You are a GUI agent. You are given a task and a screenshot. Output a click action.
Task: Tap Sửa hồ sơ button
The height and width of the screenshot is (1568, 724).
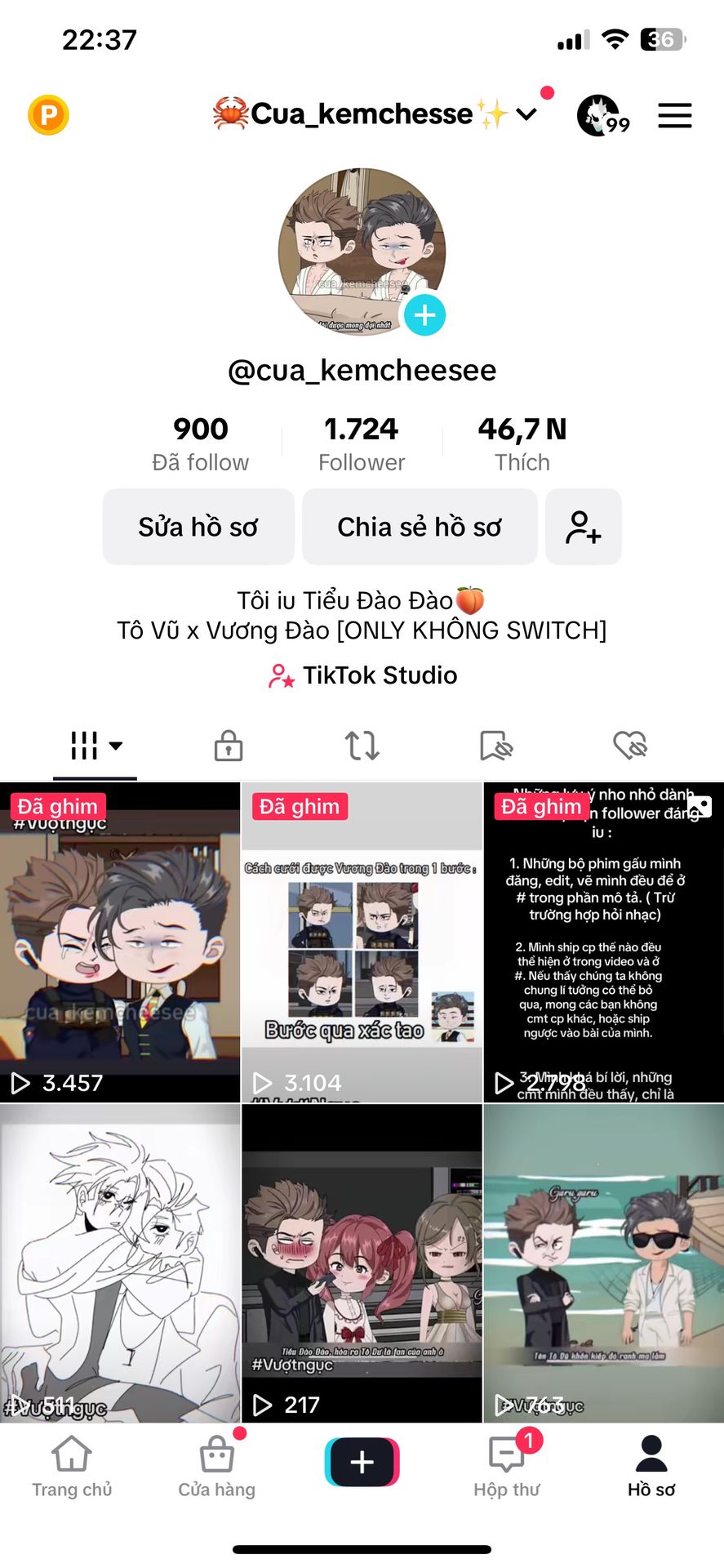[198, 527]
